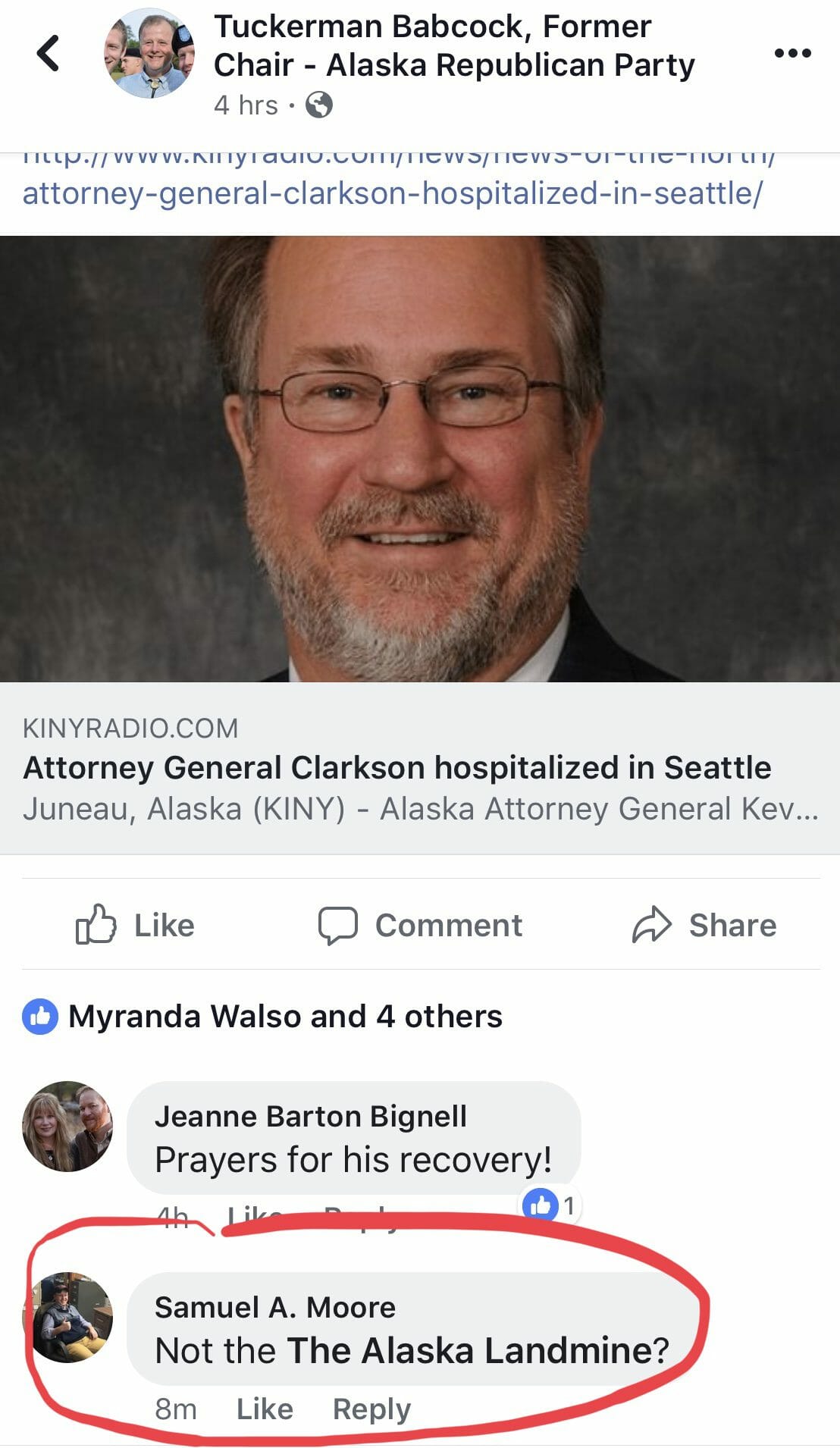Reply to Samuel A. Moore's comment
840x1448 pixels.
371,1409
